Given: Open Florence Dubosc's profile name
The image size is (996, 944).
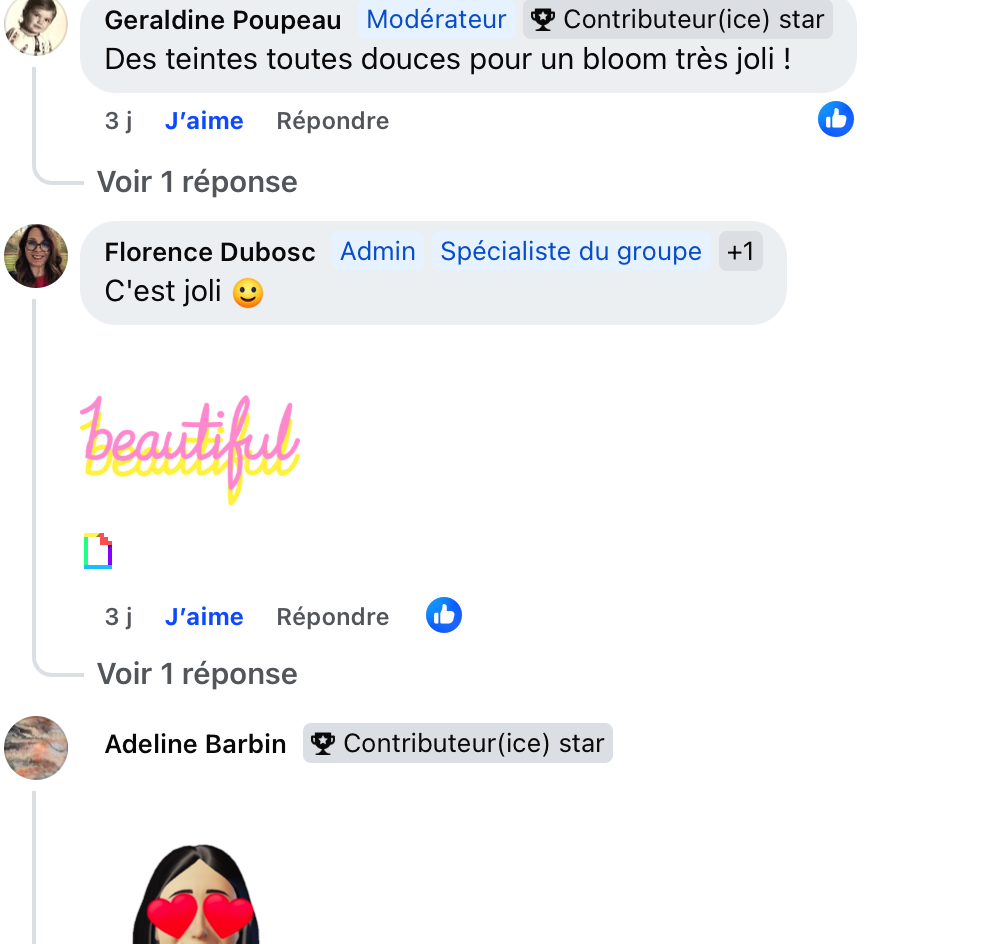Looking at the screenshot, I should (210, 252).
